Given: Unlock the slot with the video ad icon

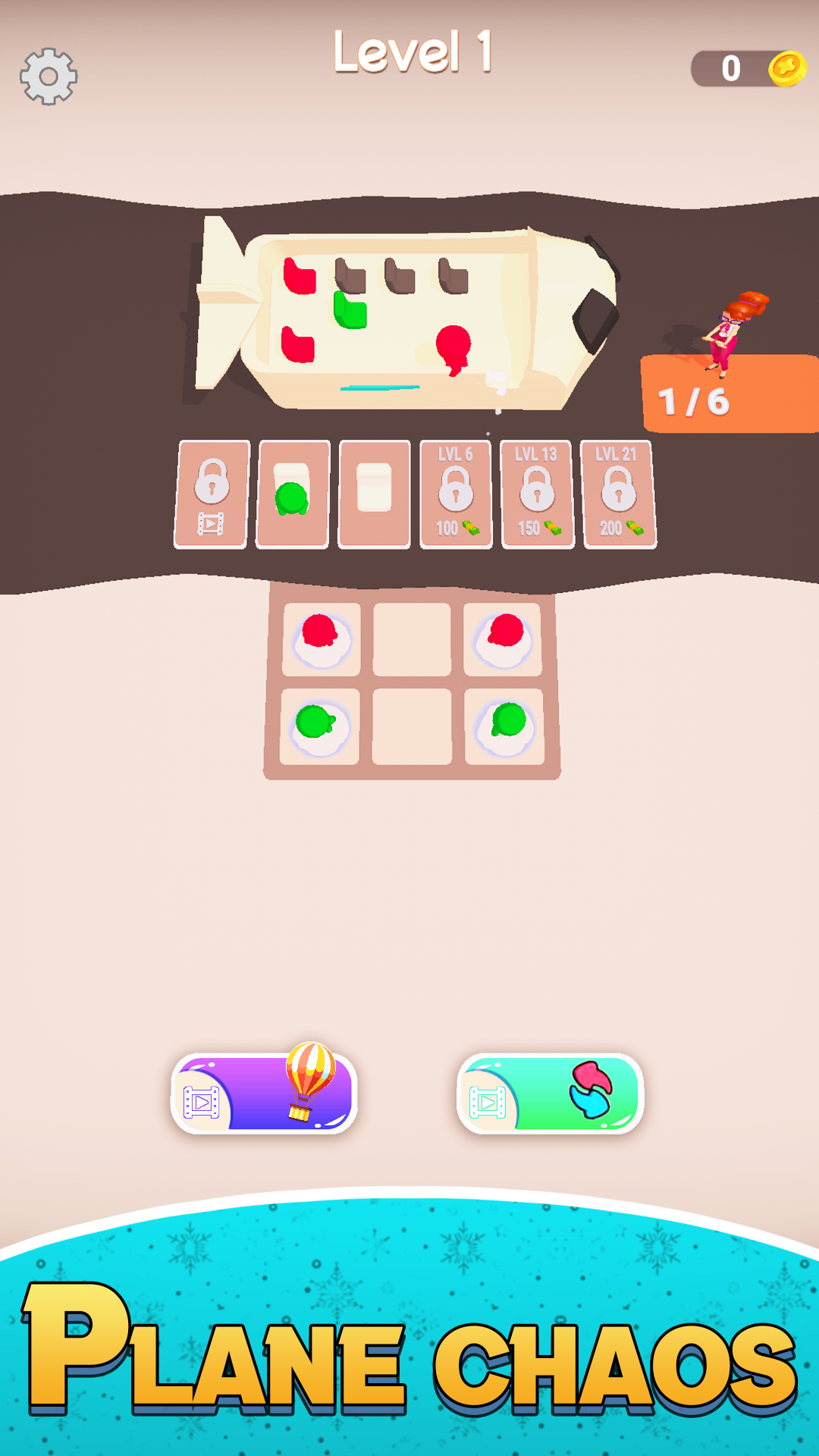Looking at the screenshot, I should click(212, 494).
